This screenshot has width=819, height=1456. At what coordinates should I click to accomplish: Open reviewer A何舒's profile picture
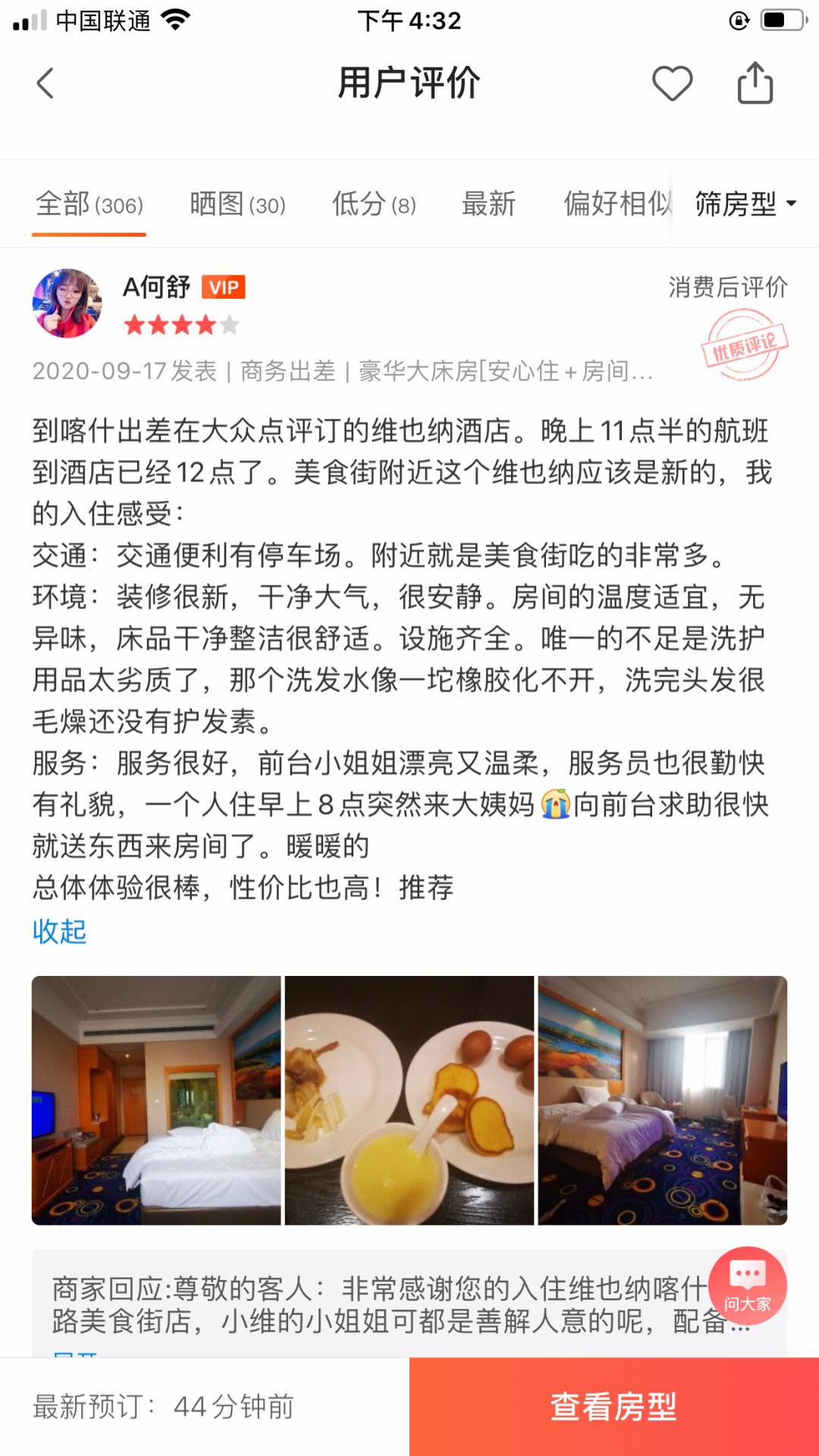[x=67, y=303]
